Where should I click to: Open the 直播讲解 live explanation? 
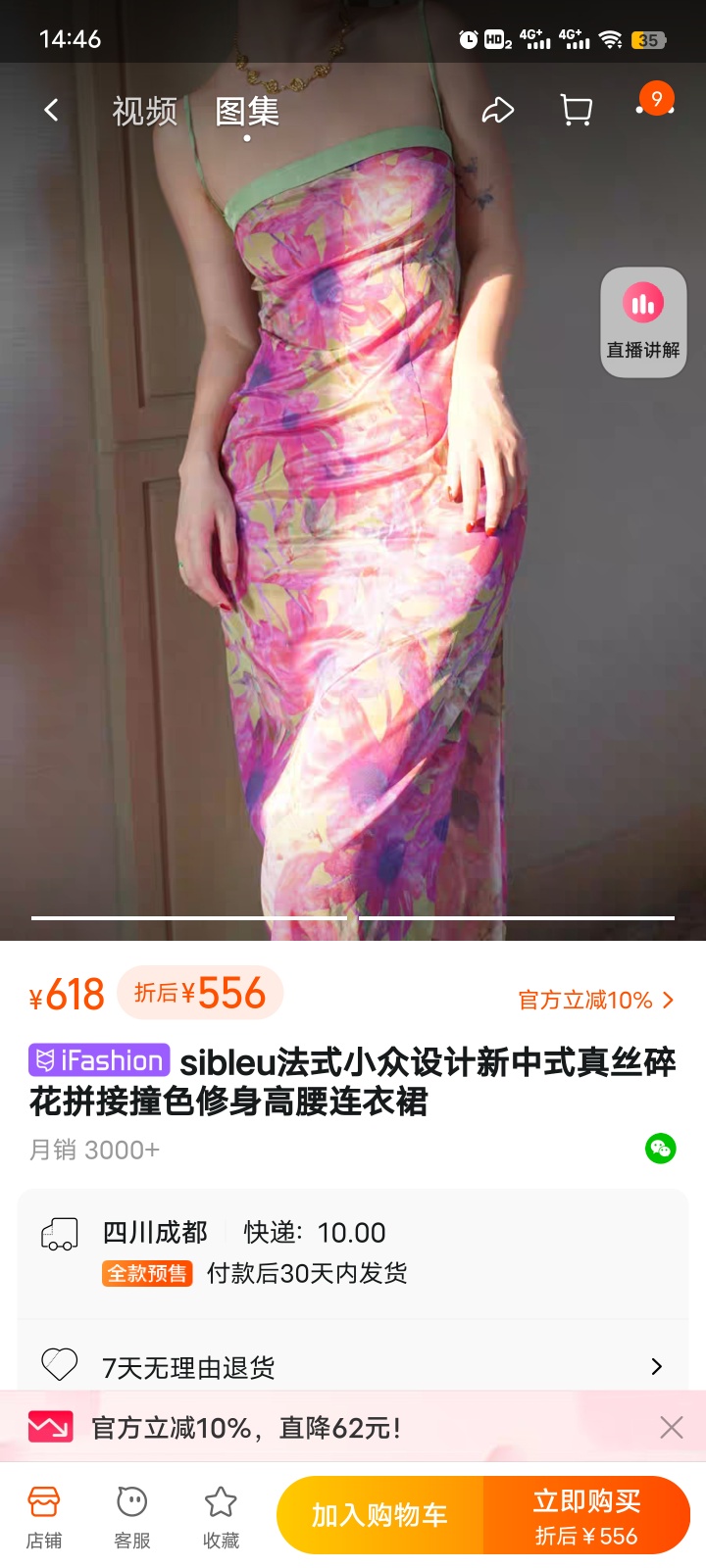pyautogui.click(x=643, y=322)
